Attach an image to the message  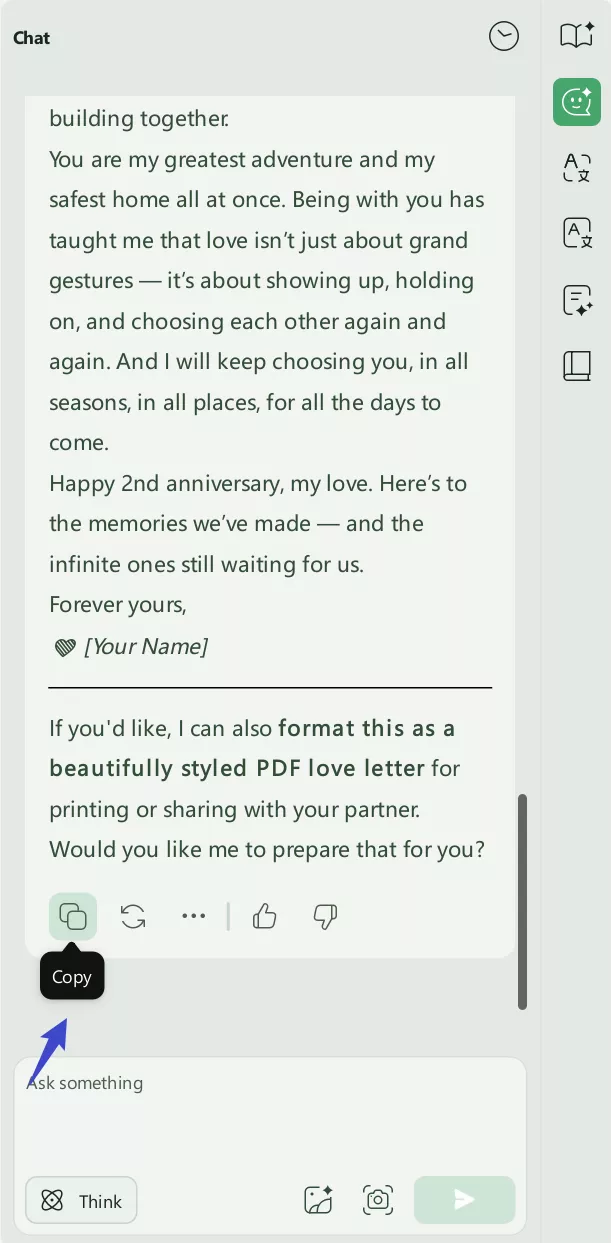(x=319, y=1200)
